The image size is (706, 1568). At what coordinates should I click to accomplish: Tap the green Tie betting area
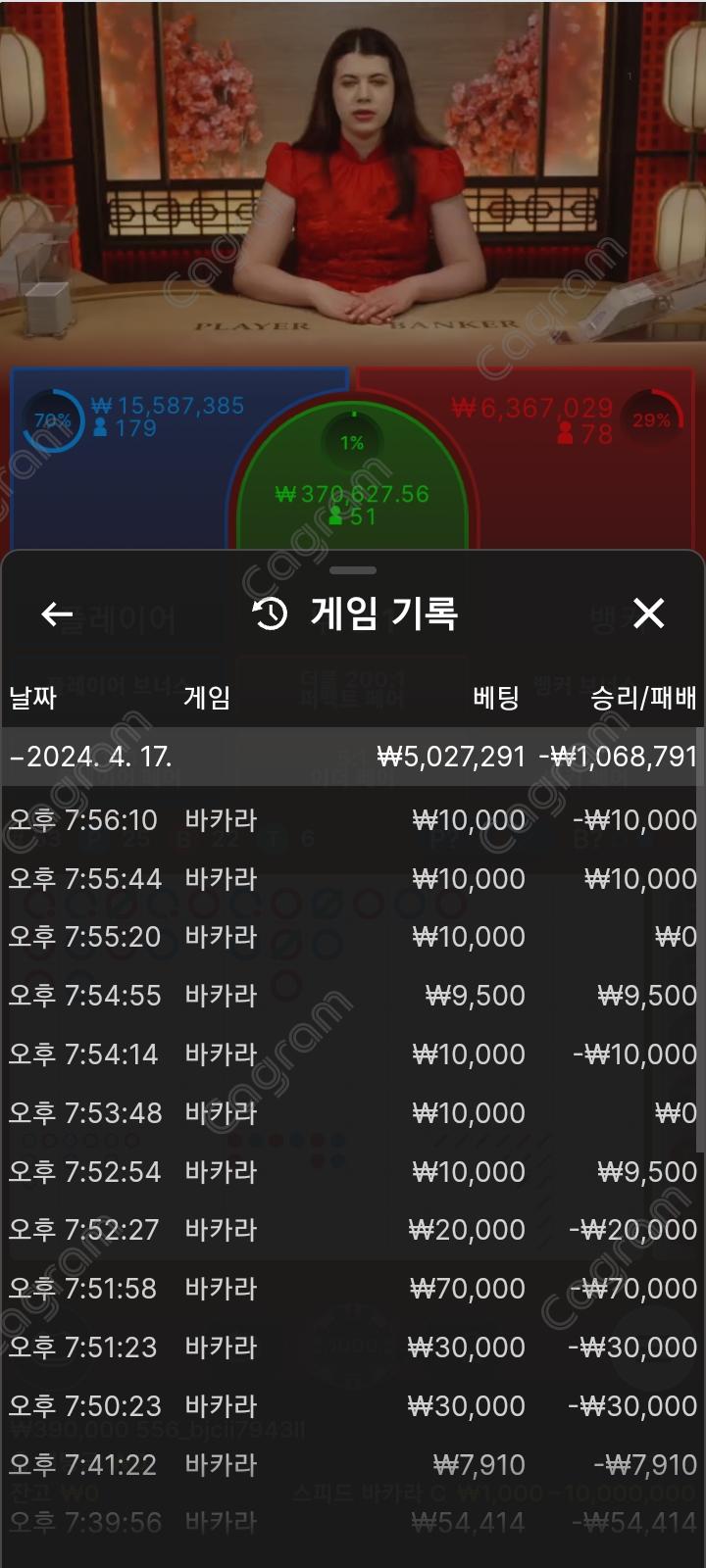(x=353, y=480)
